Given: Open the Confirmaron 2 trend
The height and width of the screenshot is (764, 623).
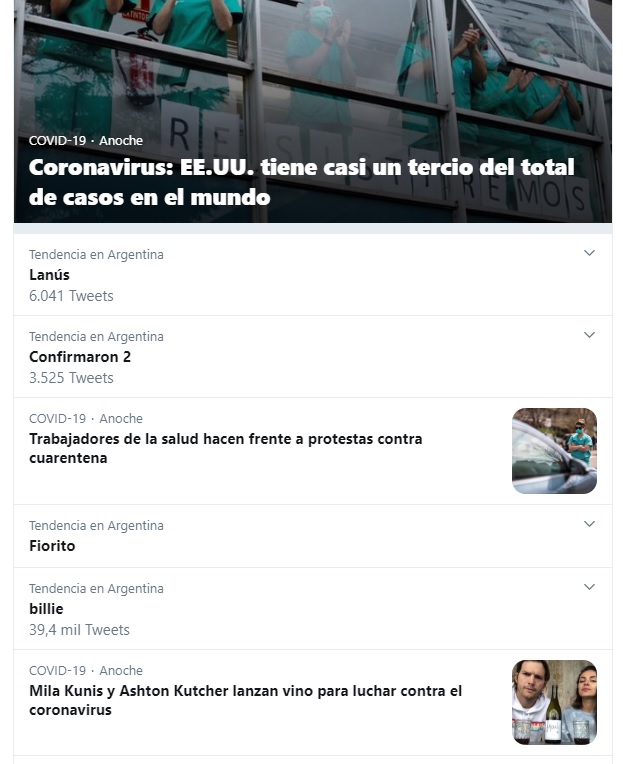Looking at the screenshot, I should click(80, 357).
